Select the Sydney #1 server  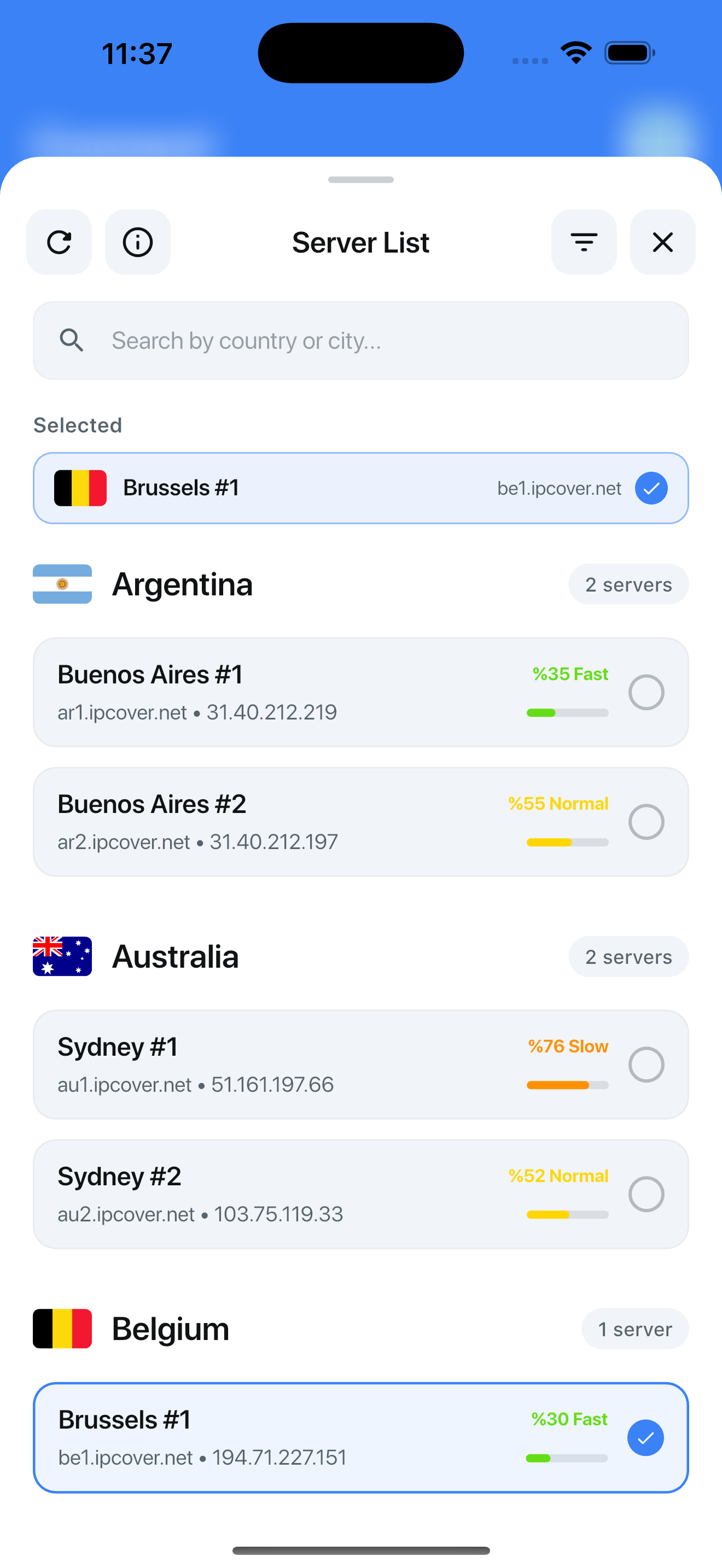click(x=646, y=1064)
